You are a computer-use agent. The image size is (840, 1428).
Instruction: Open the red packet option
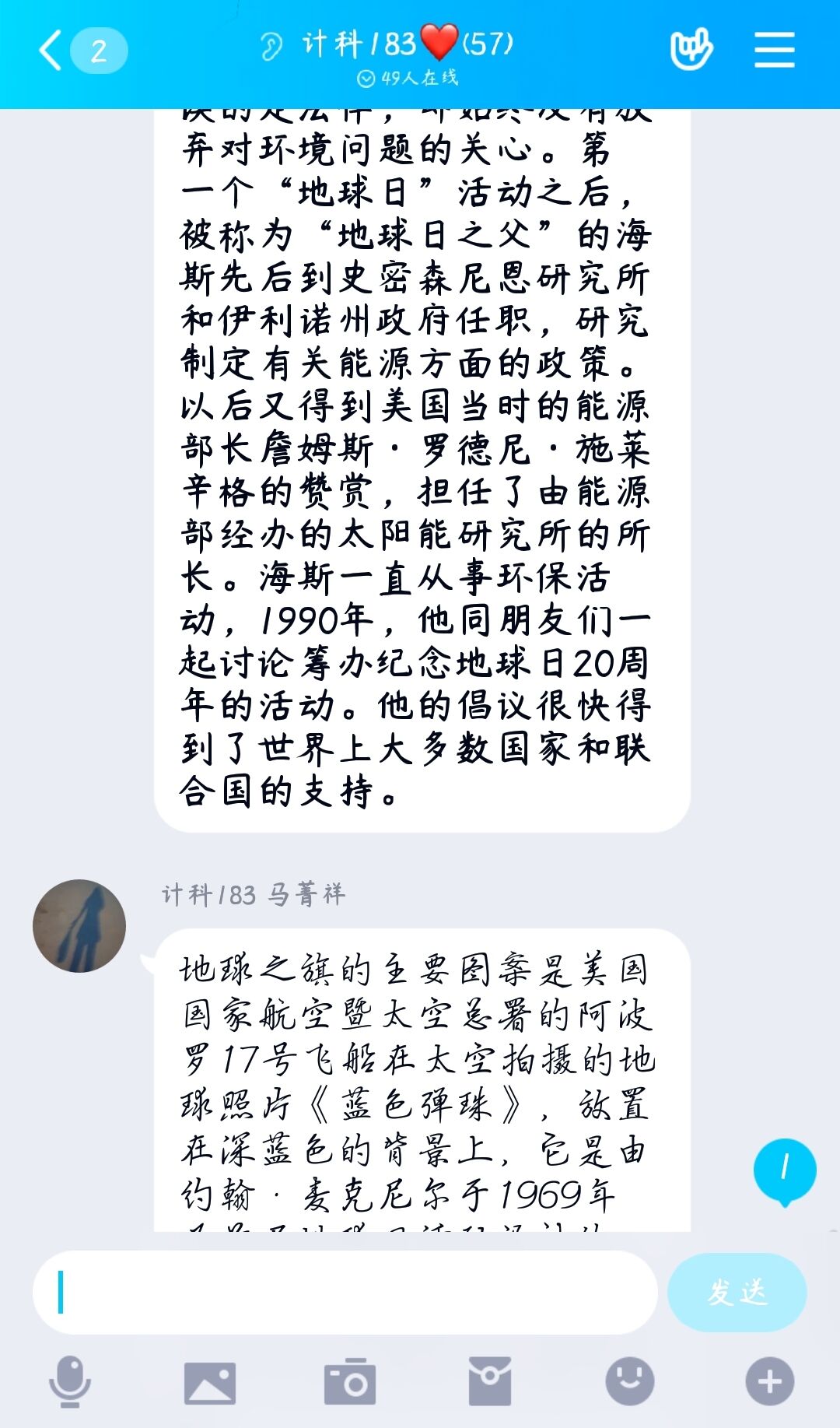(489, 1382)
